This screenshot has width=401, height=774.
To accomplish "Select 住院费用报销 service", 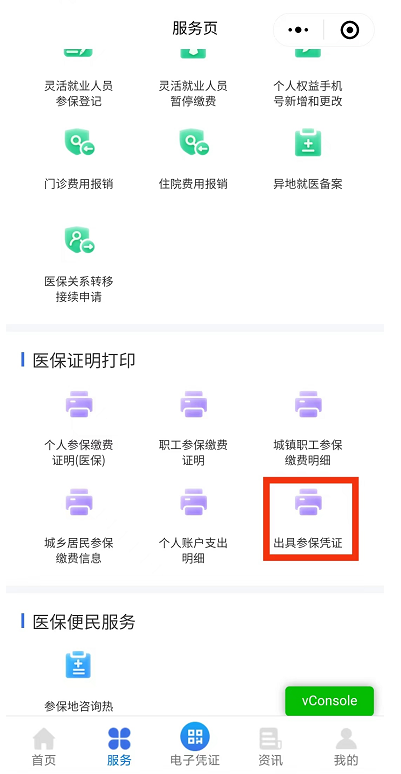I will 193,159.
